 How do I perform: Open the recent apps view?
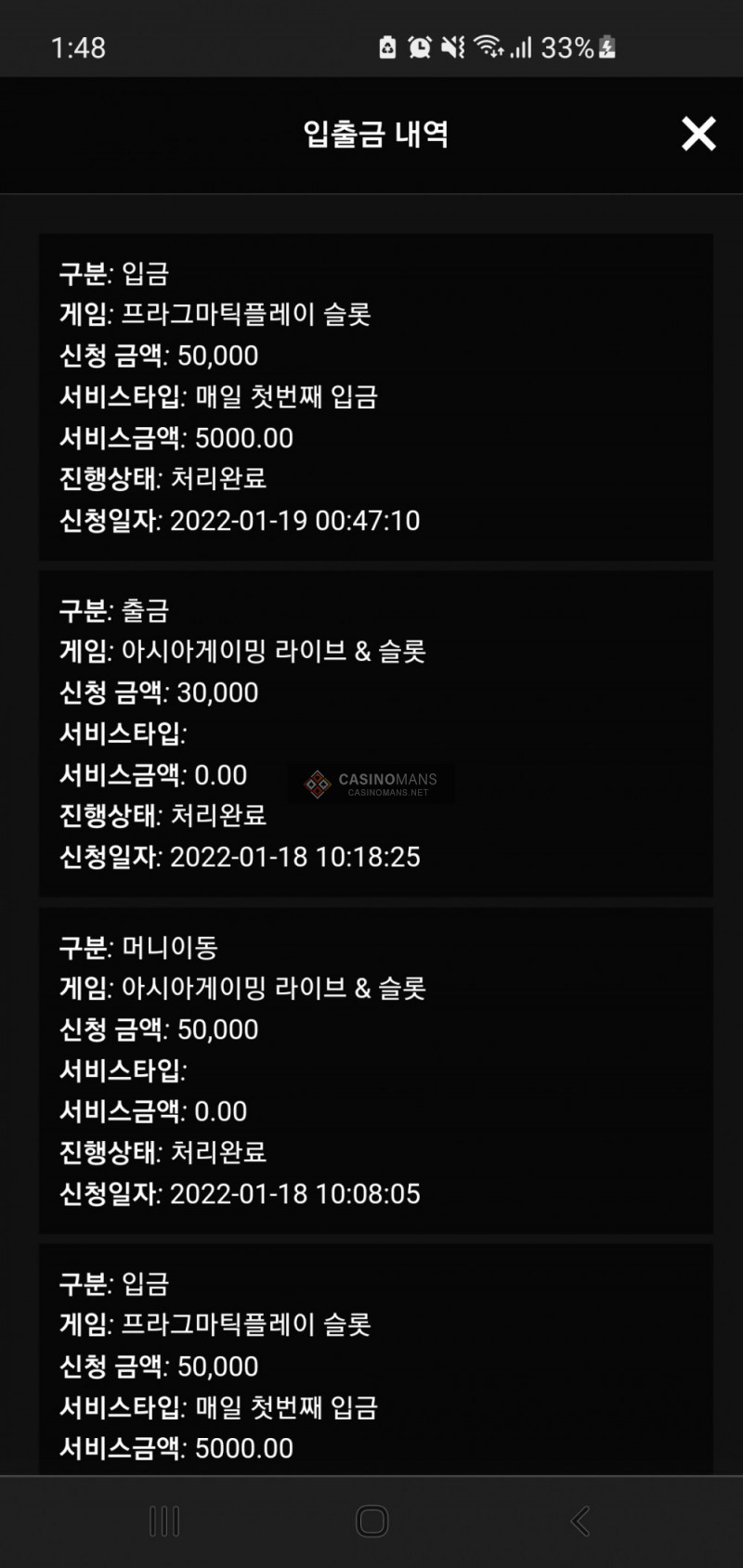(164, 1521)
